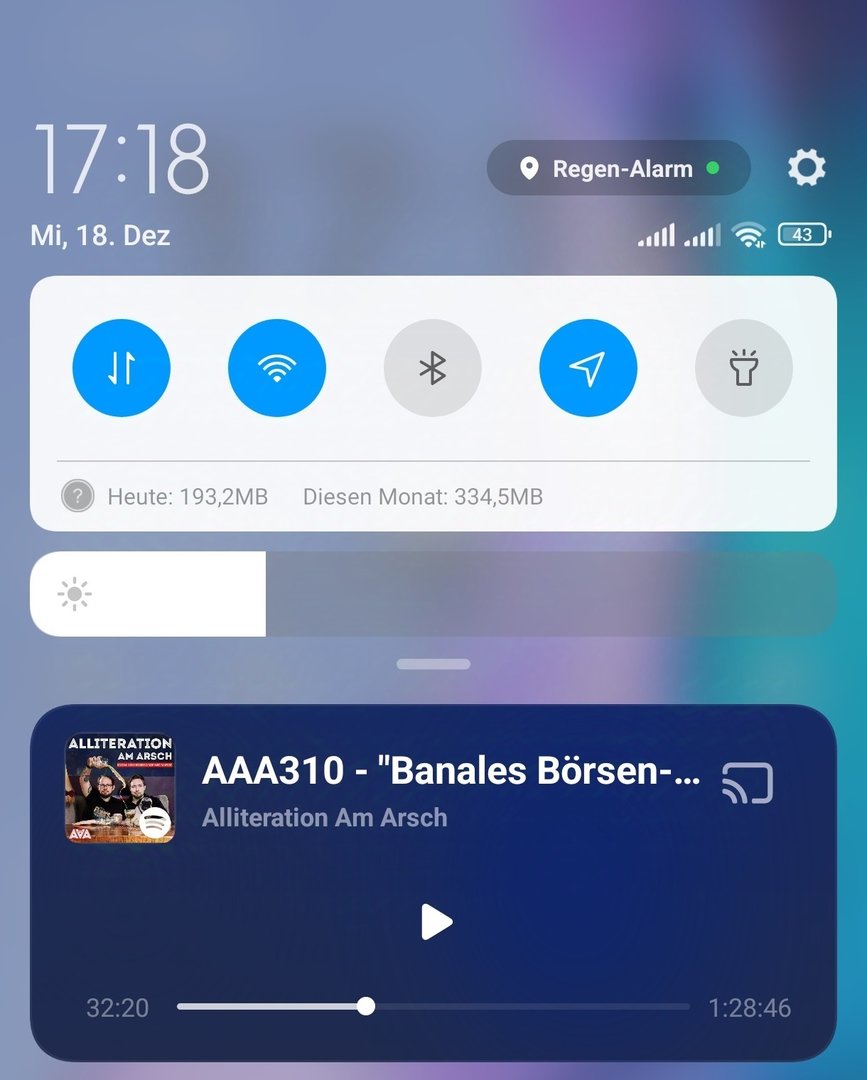This screenshot has width=867, height=1080.
Task: Disable Wi-Fi quick toggle
Action: coord(277,368)
